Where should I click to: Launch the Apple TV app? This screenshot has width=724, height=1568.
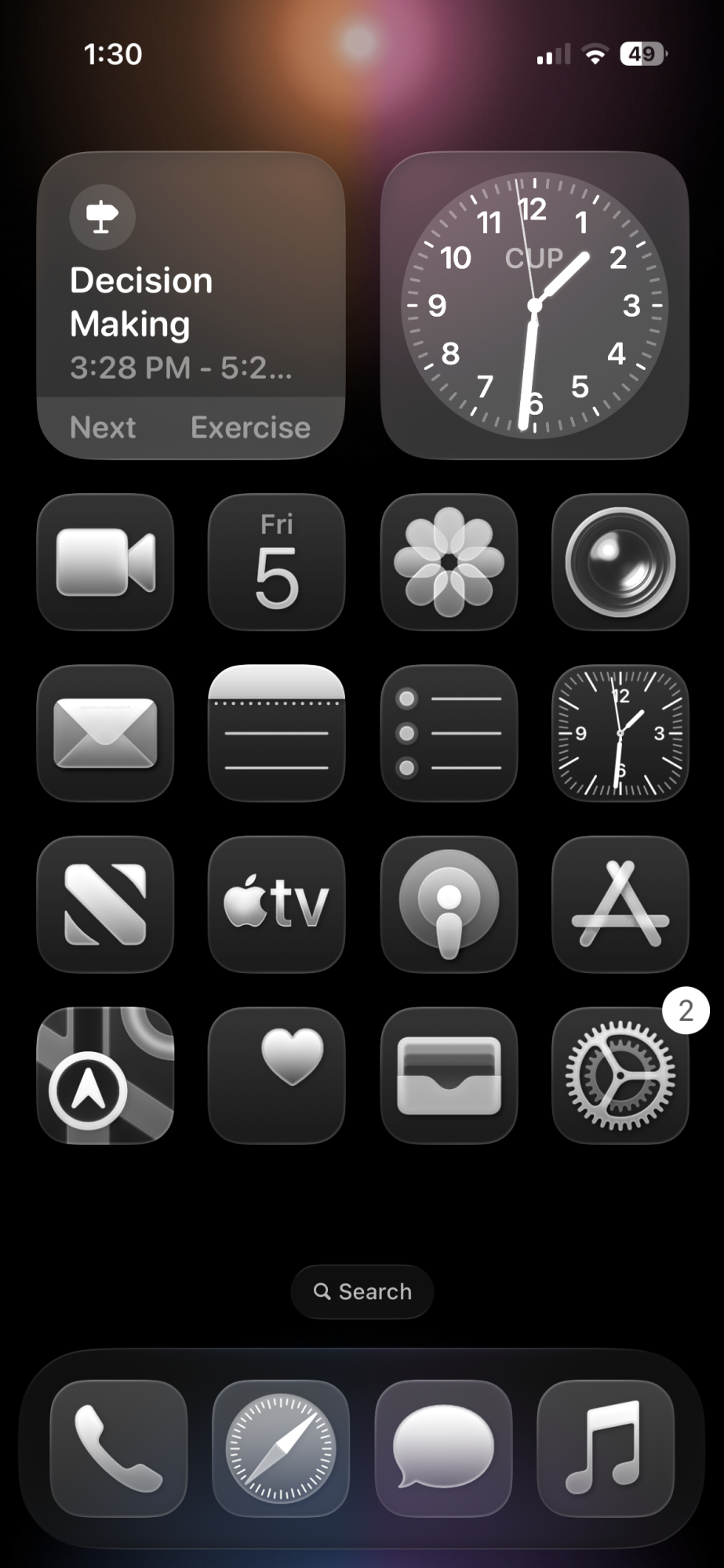click(x=276, y=904)
